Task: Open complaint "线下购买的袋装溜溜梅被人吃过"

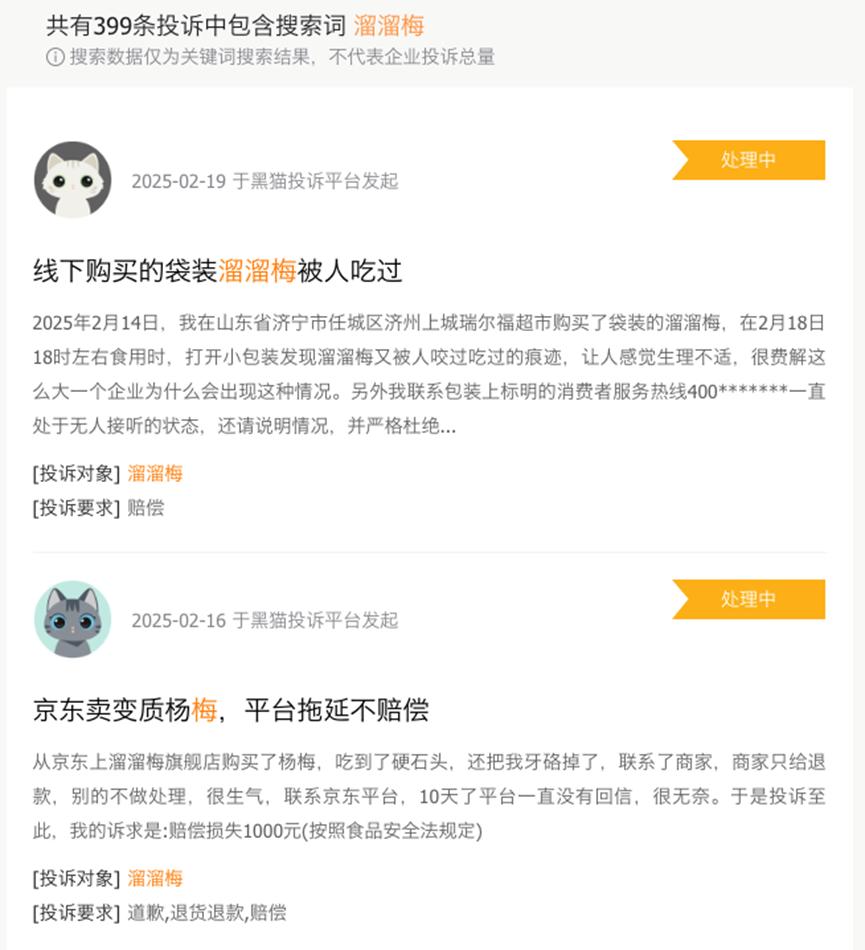Action: (217, 270)
